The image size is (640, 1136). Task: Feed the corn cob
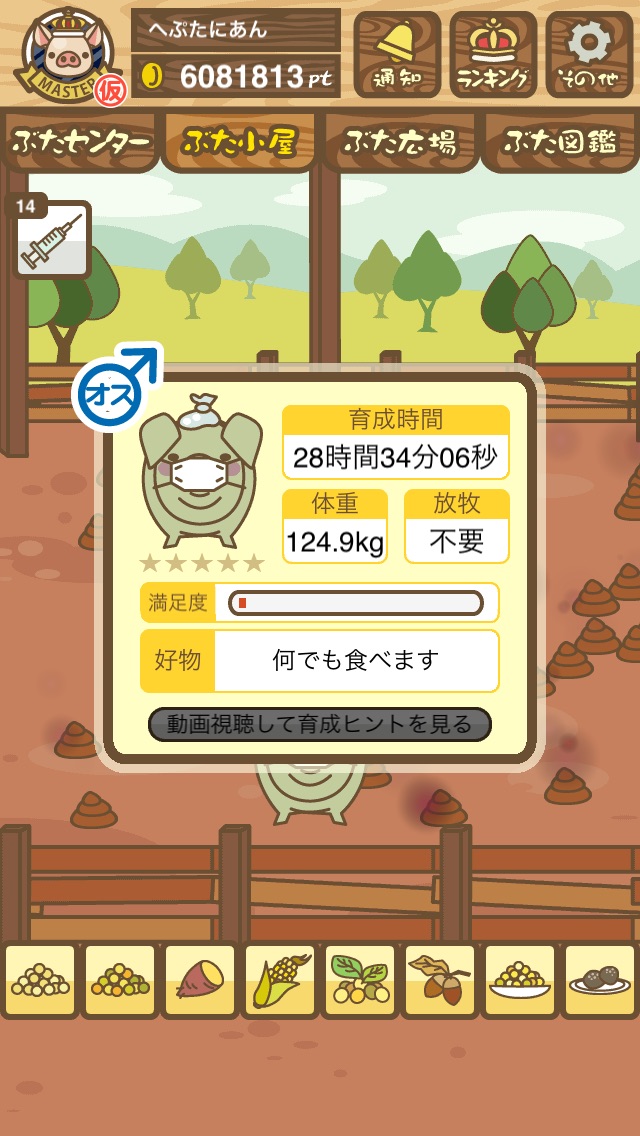pyautogui.click(x=280, y=980)
